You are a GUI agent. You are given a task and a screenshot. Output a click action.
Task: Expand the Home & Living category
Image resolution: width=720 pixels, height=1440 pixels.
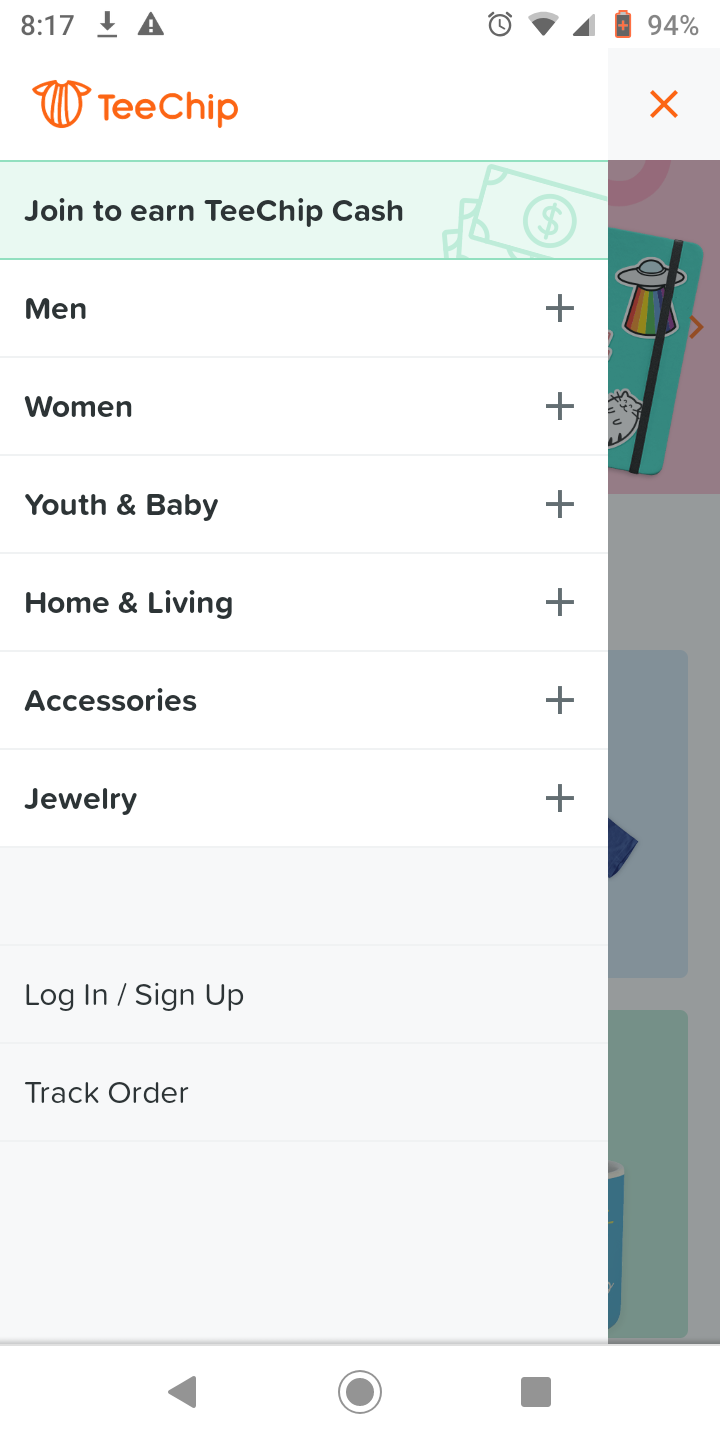tap(304, 603)
